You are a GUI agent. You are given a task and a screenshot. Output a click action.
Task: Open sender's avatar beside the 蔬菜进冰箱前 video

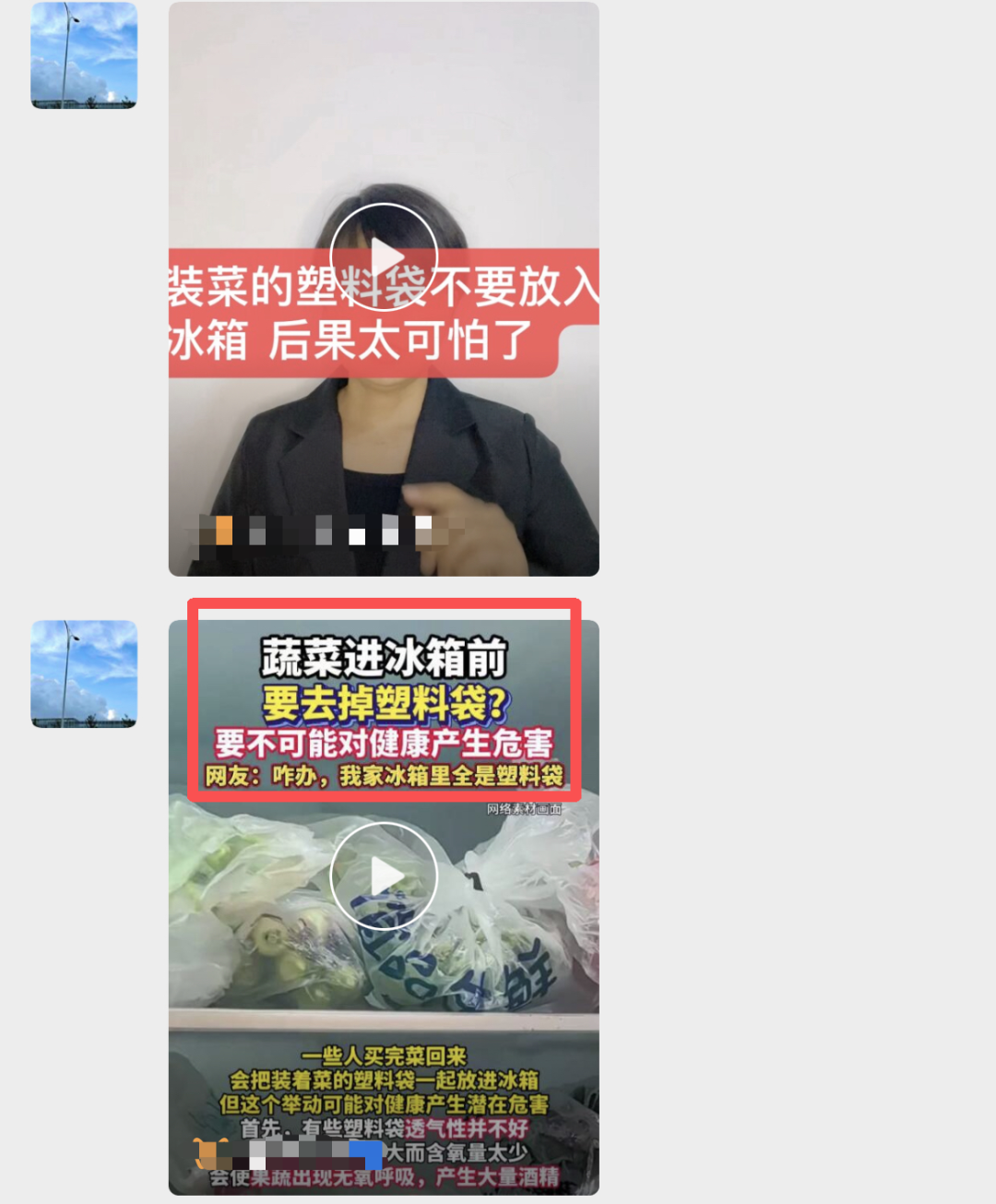click(x=84, y=674)
